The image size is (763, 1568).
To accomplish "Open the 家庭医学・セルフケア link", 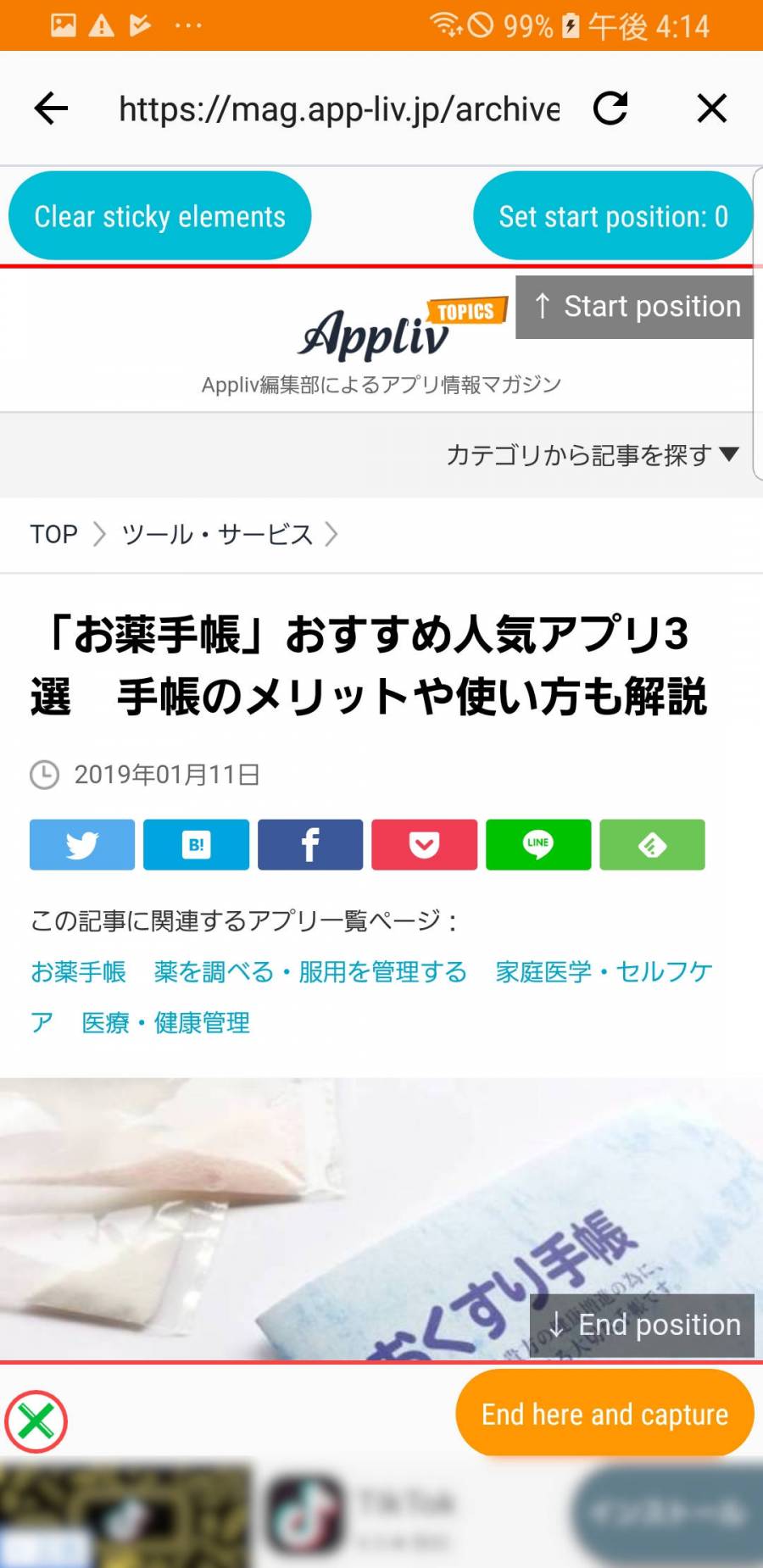I will coord(604,971).
